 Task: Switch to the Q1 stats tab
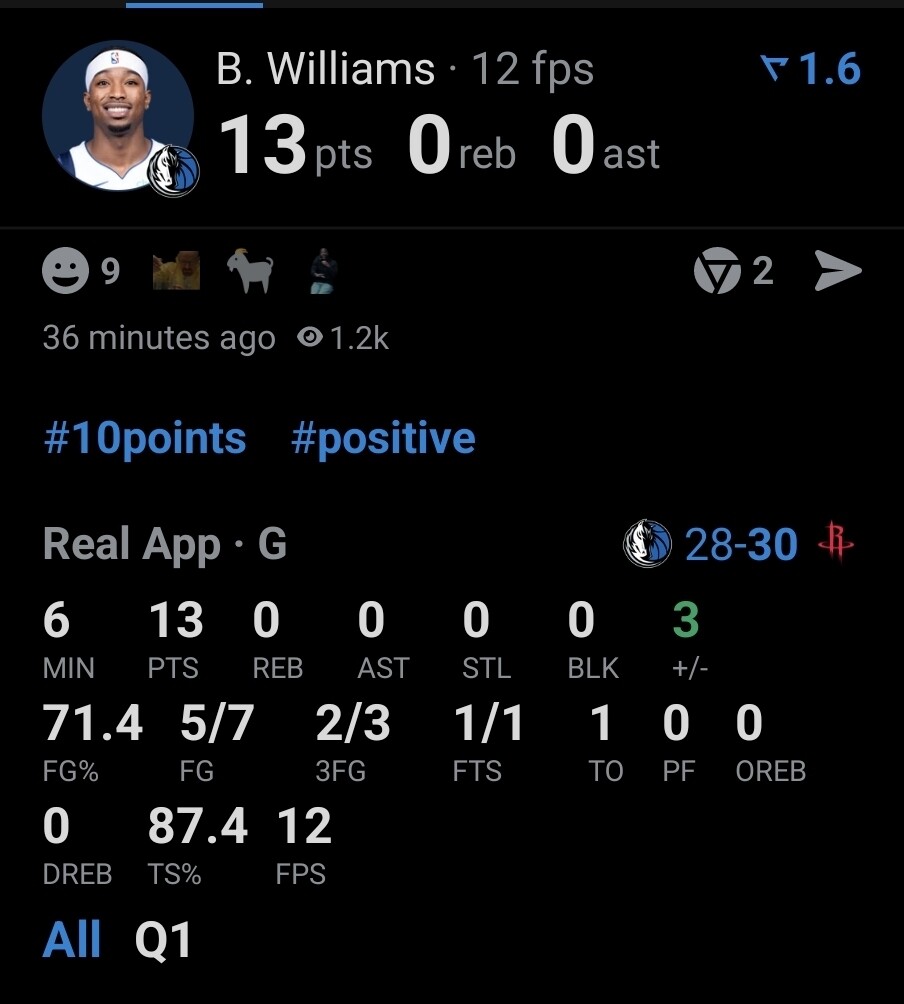point(163,941)
